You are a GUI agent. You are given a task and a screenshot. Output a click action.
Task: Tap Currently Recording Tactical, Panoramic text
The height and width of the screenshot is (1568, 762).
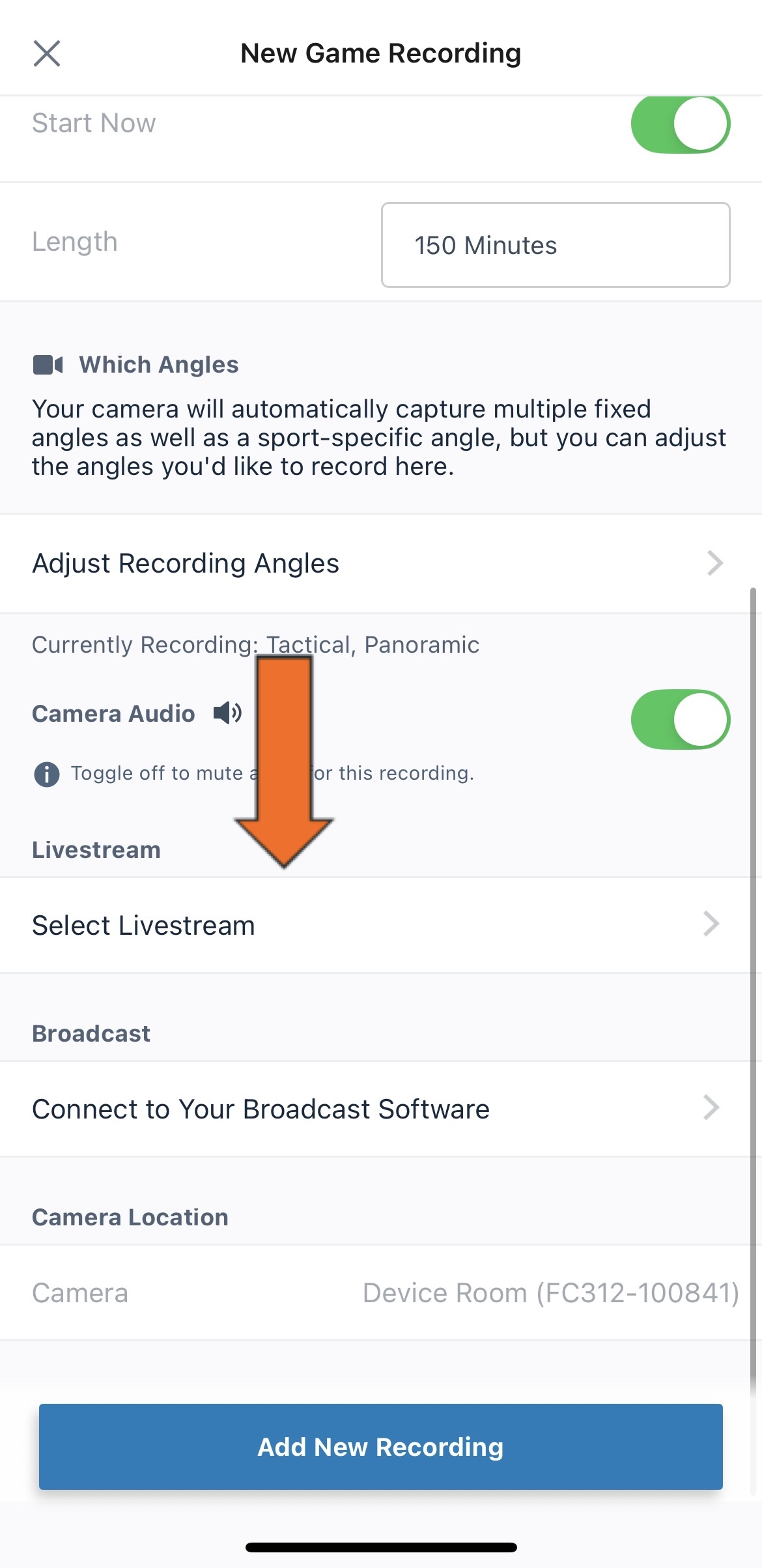[255, 644]
